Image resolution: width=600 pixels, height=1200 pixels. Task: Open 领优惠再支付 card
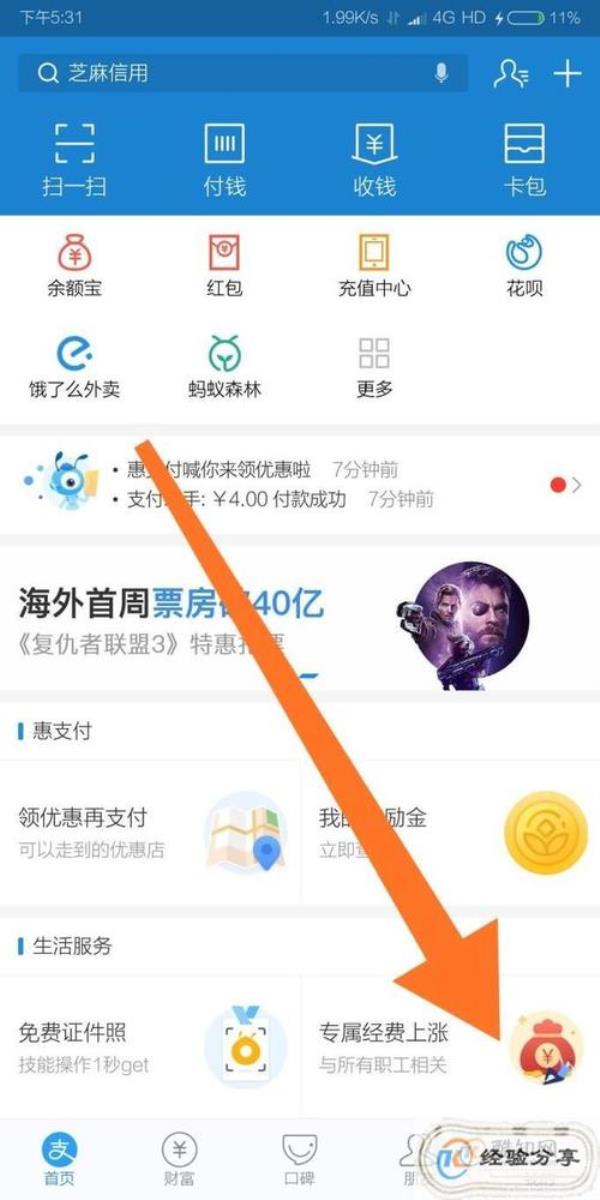tap(150, 832)
